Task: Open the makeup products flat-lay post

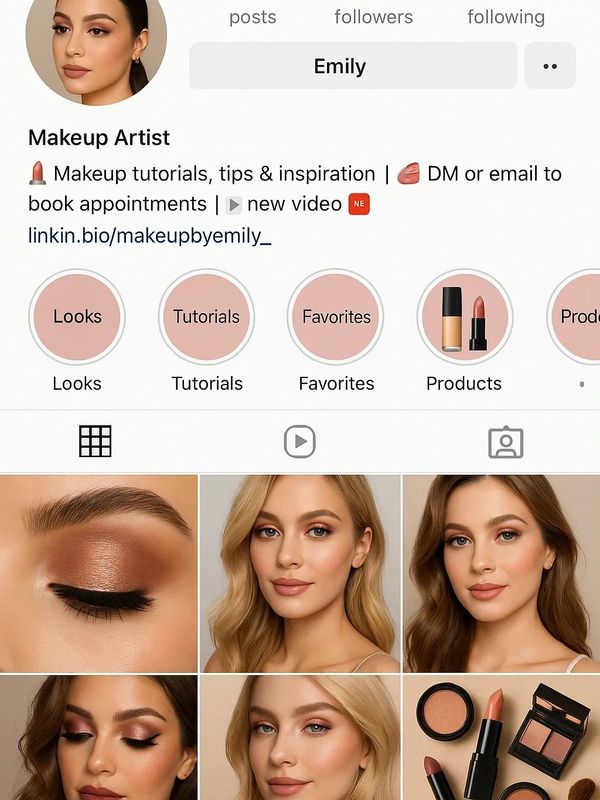Action: pos(501,738)
